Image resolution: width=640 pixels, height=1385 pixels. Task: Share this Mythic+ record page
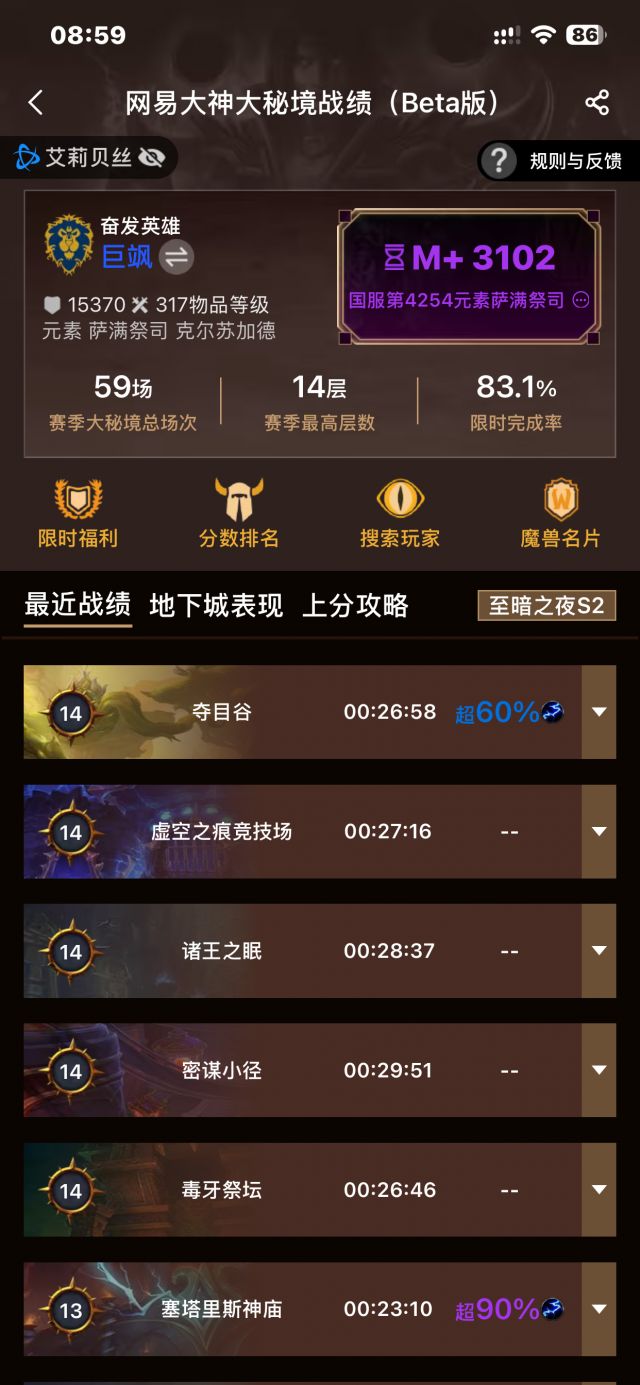tap(597, 102)
